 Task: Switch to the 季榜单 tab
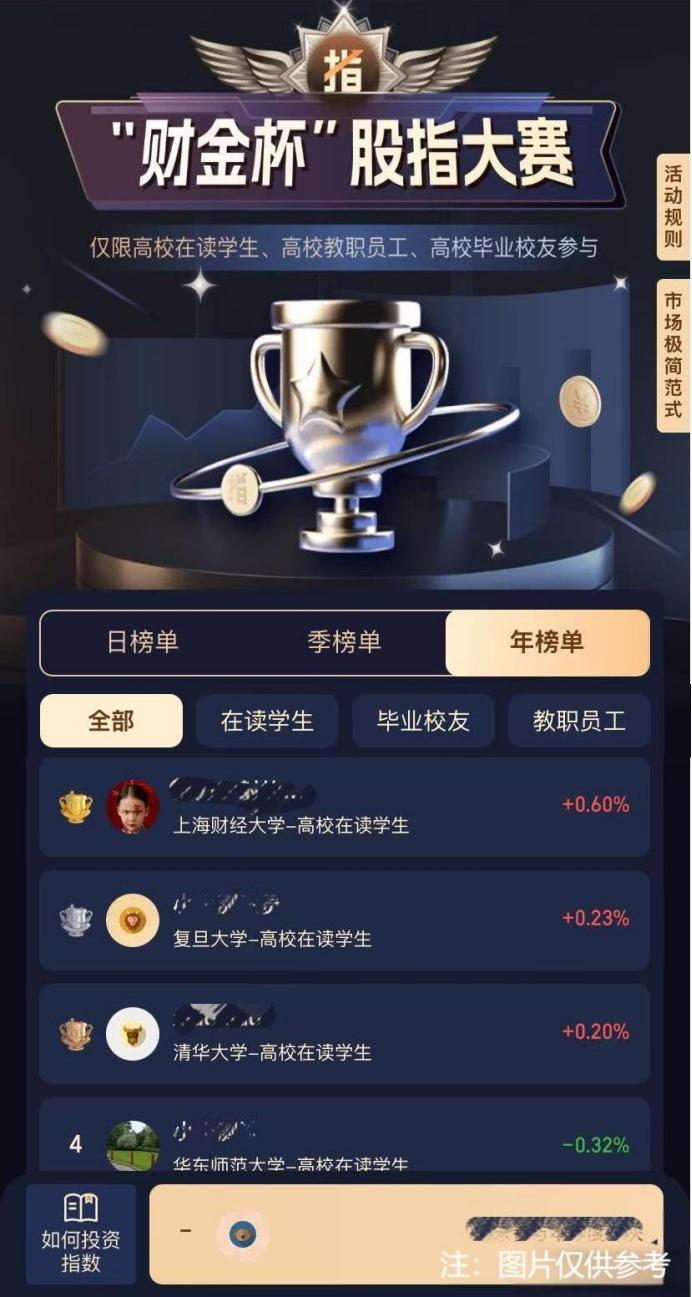(x=345, y=642)
